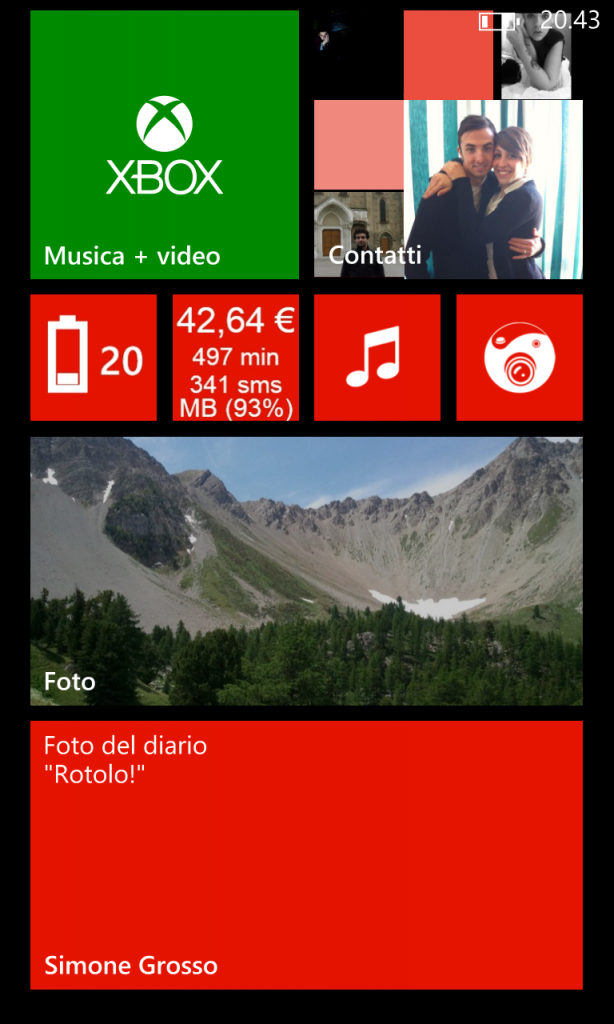Launch the music note app tile
614x1024 pixels.
[x=377, y=357]
